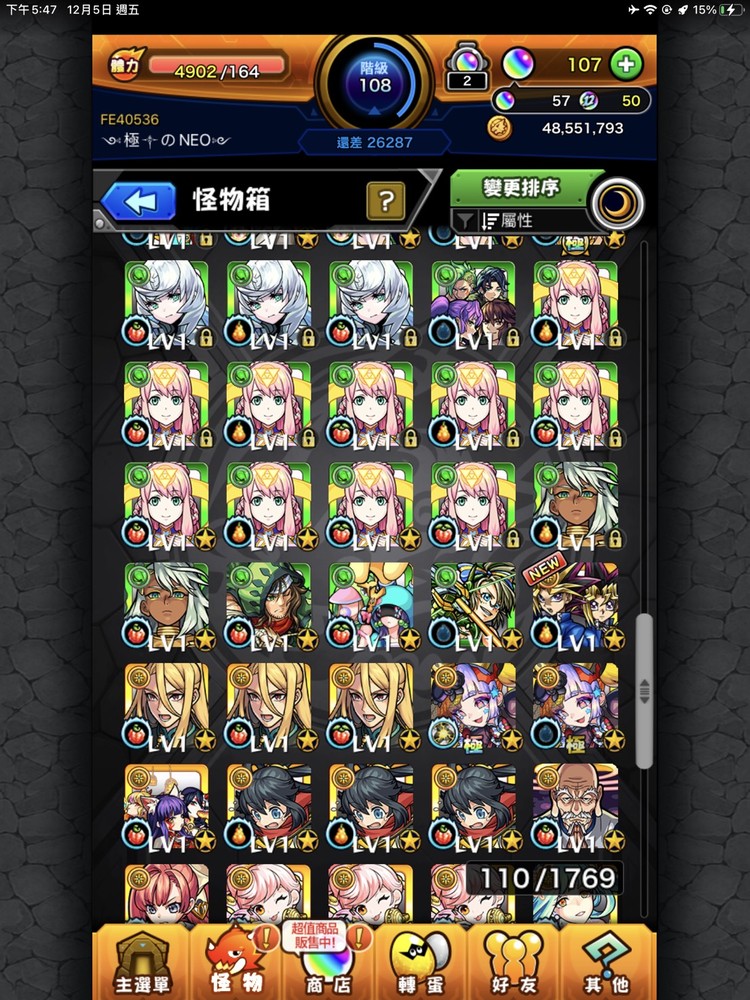Tap the monster box scrollbar handle

[644, 690]
